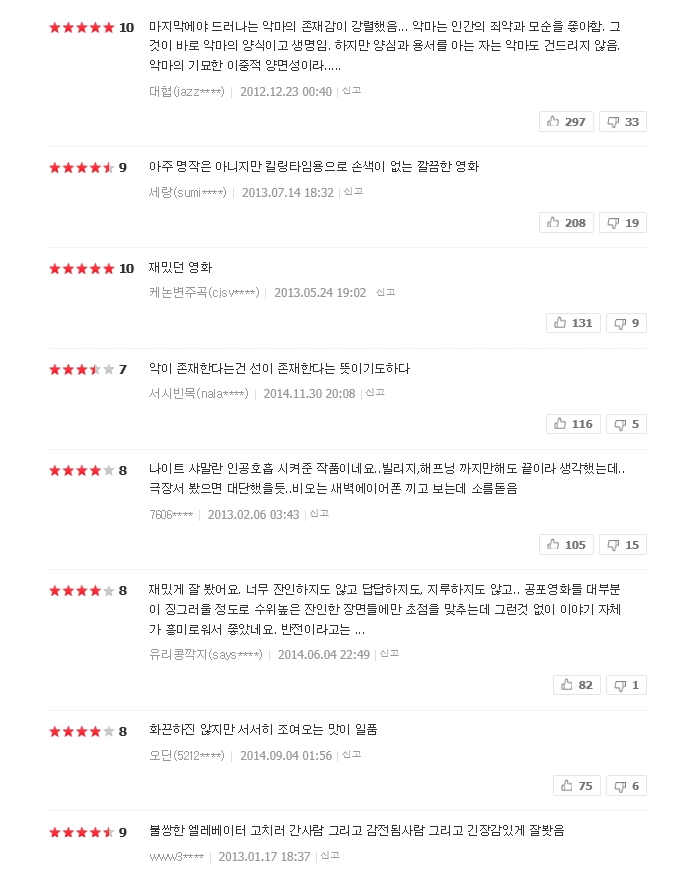Dislike the review by 7606****

pyautogui.click(x=622, y=544)
